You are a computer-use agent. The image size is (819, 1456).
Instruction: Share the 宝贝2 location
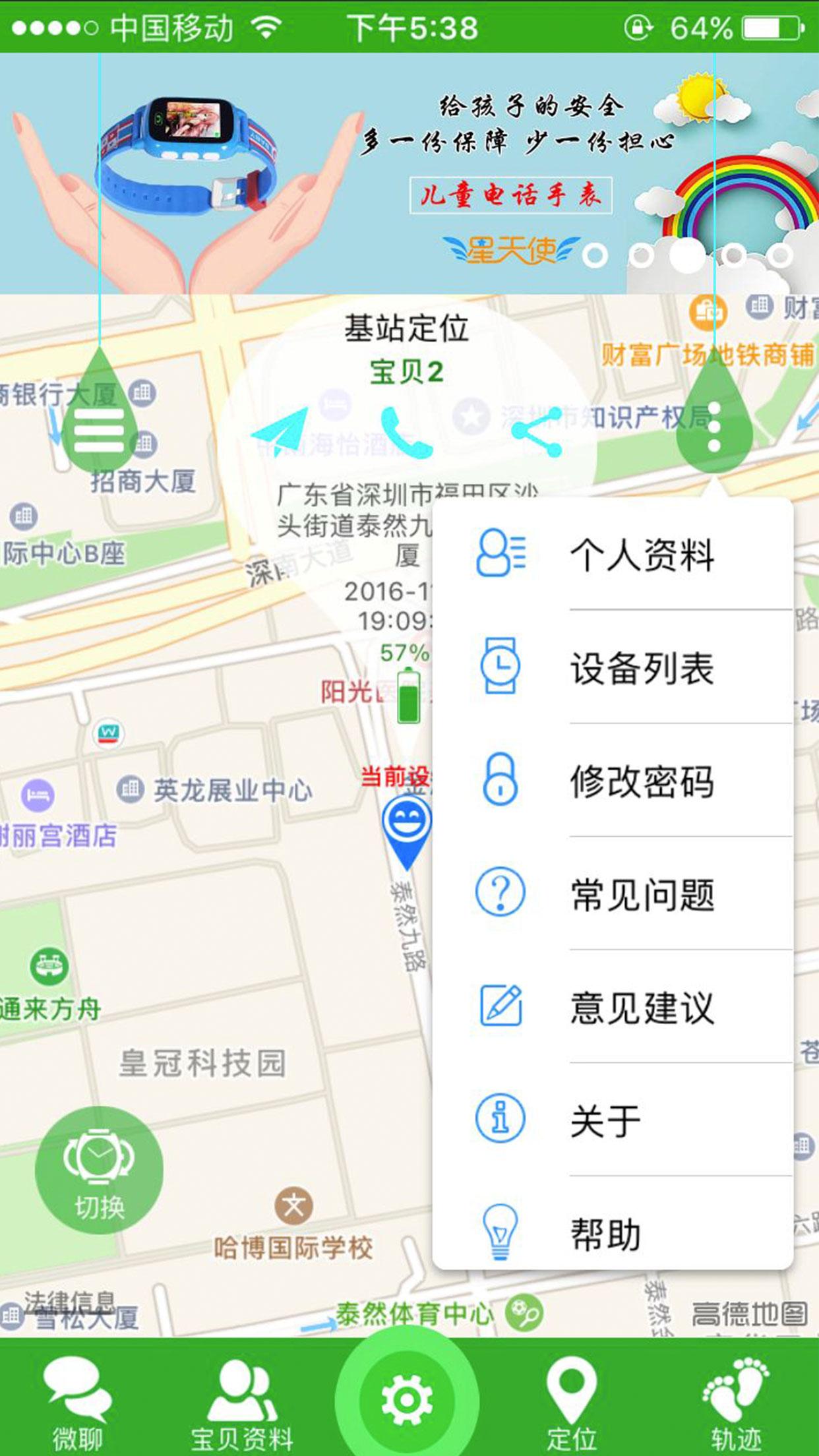537,432
